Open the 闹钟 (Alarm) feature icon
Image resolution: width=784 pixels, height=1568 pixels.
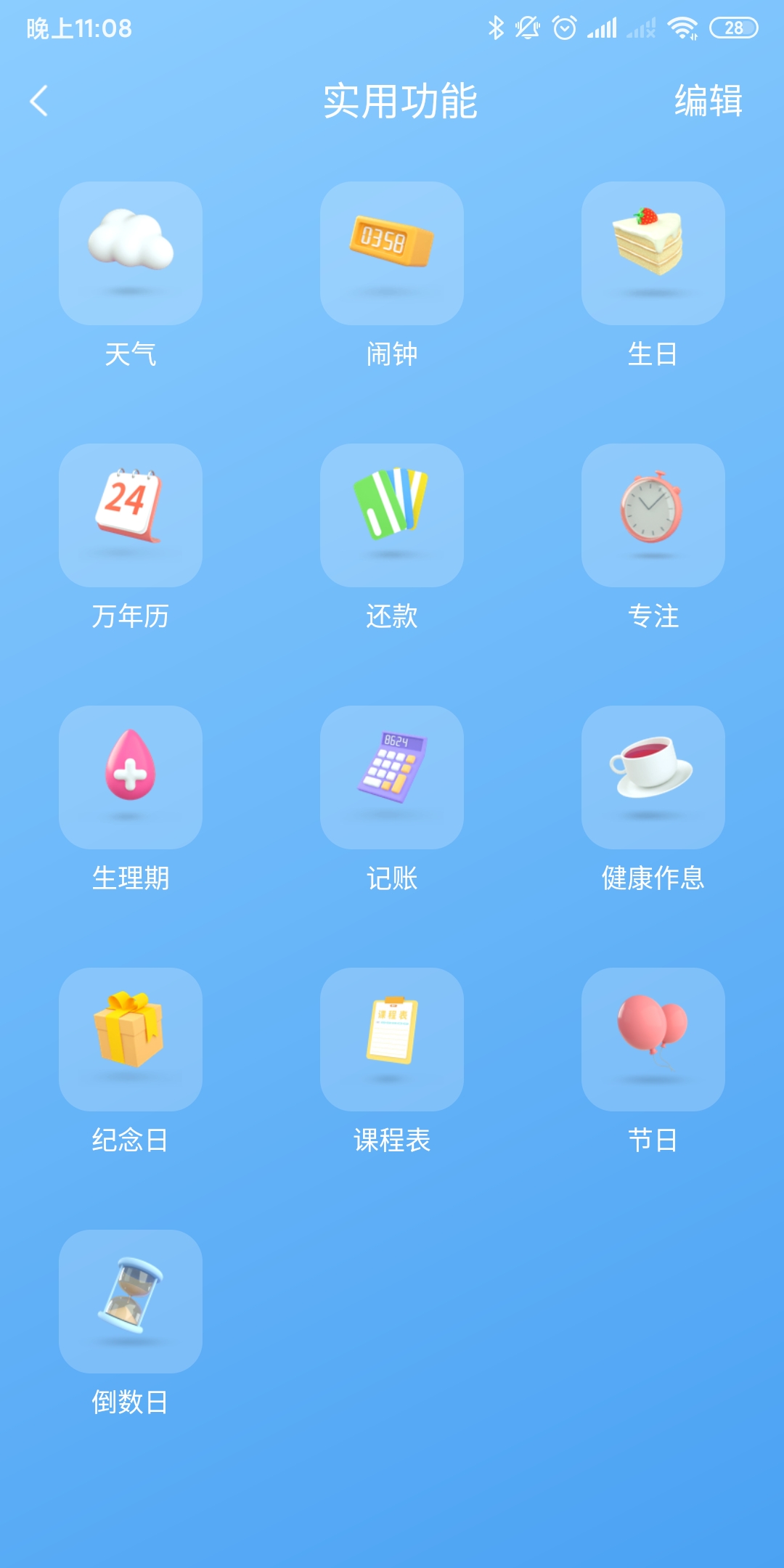point(391,253)
